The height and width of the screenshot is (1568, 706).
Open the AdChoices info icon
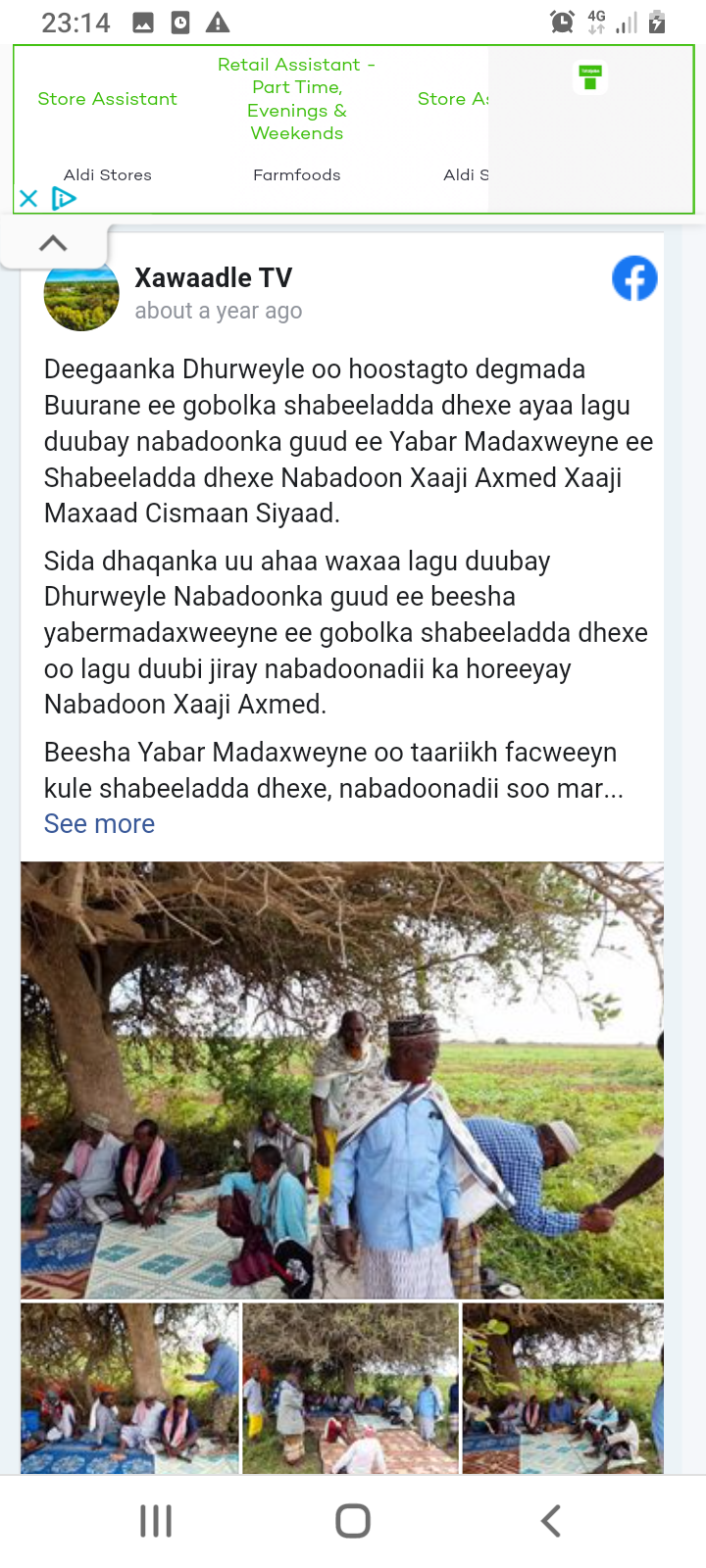click(64, 199)
